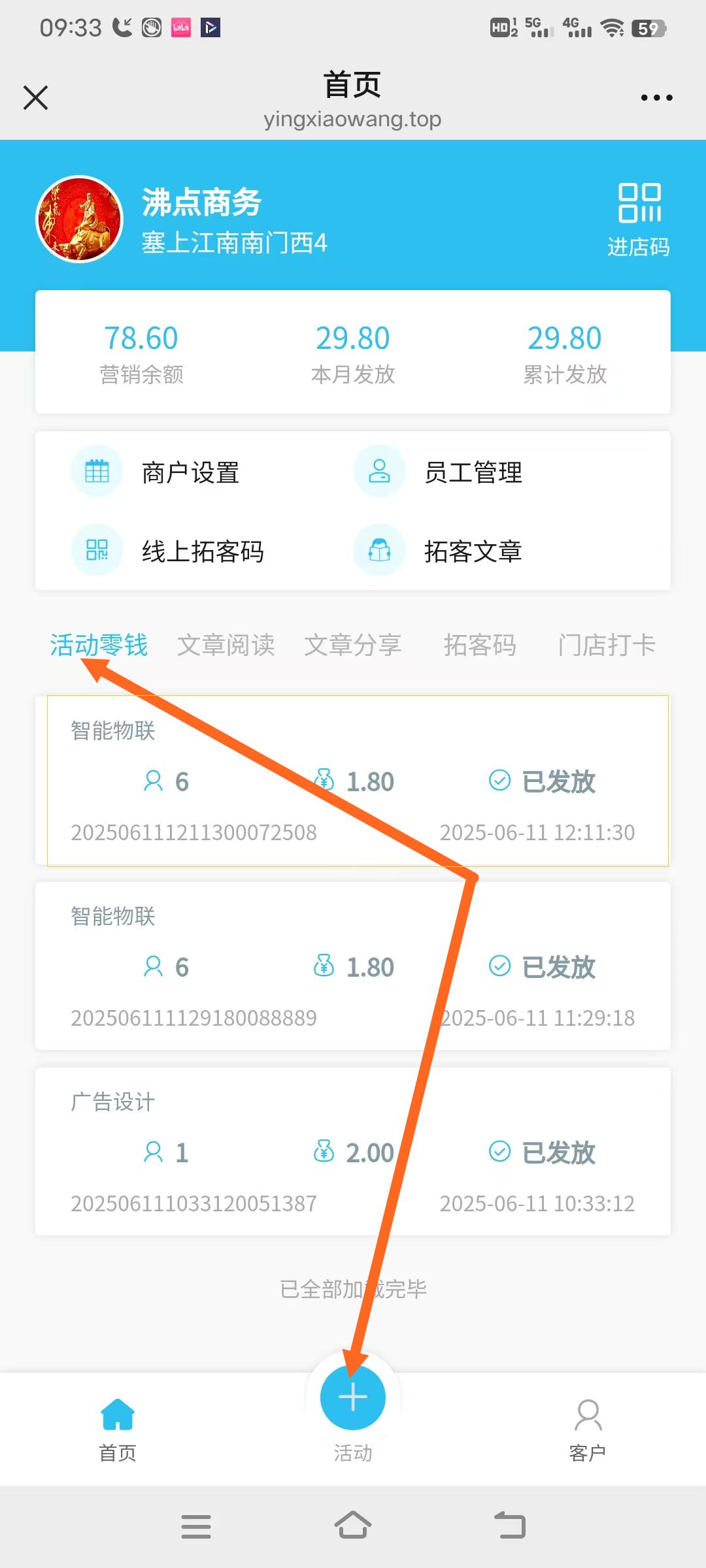Select the 活动零钱 tab
706x1568 pixels.
click(99, 645)
